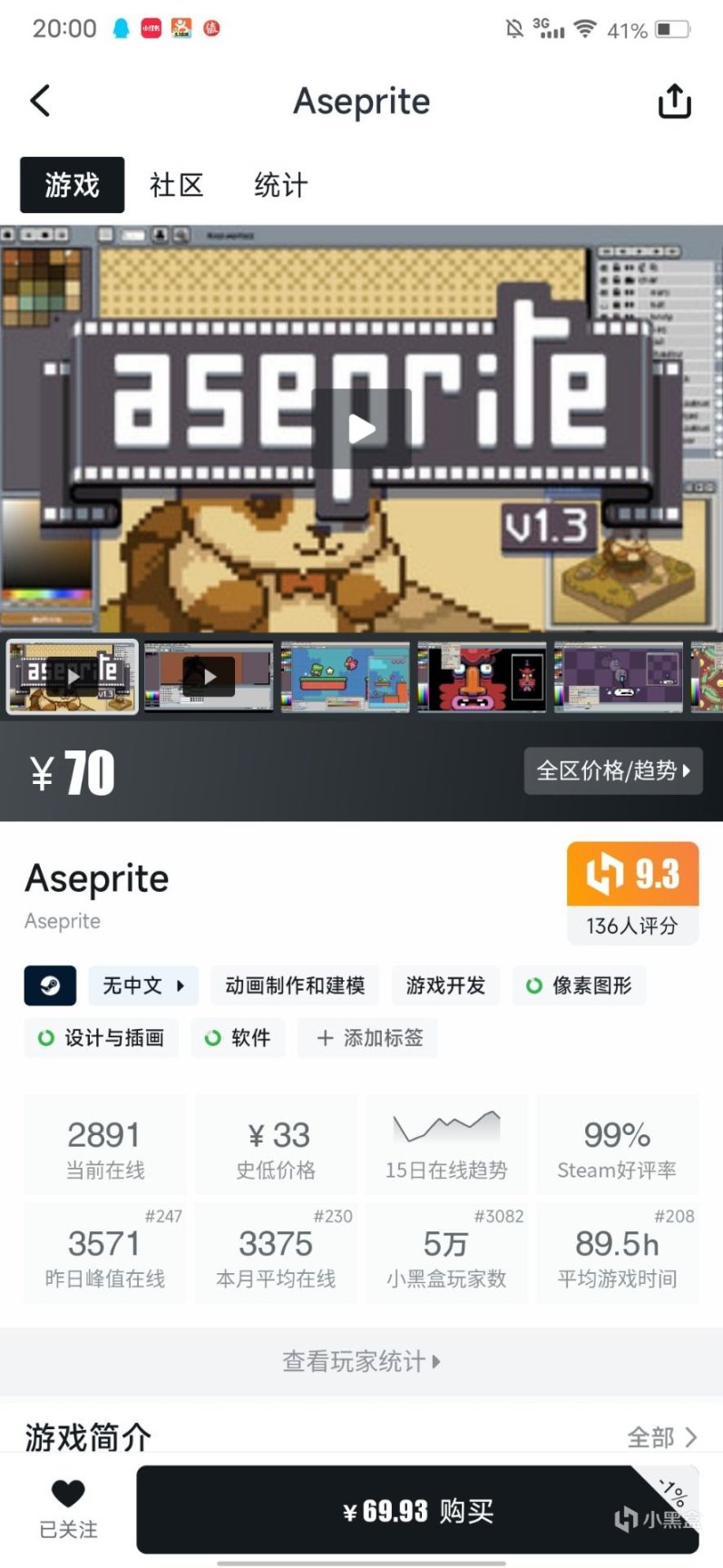Screen dimensions: 723x1568
Task: Tap the 动画制作和建模 tag
Action: click(x=295, y=985)
